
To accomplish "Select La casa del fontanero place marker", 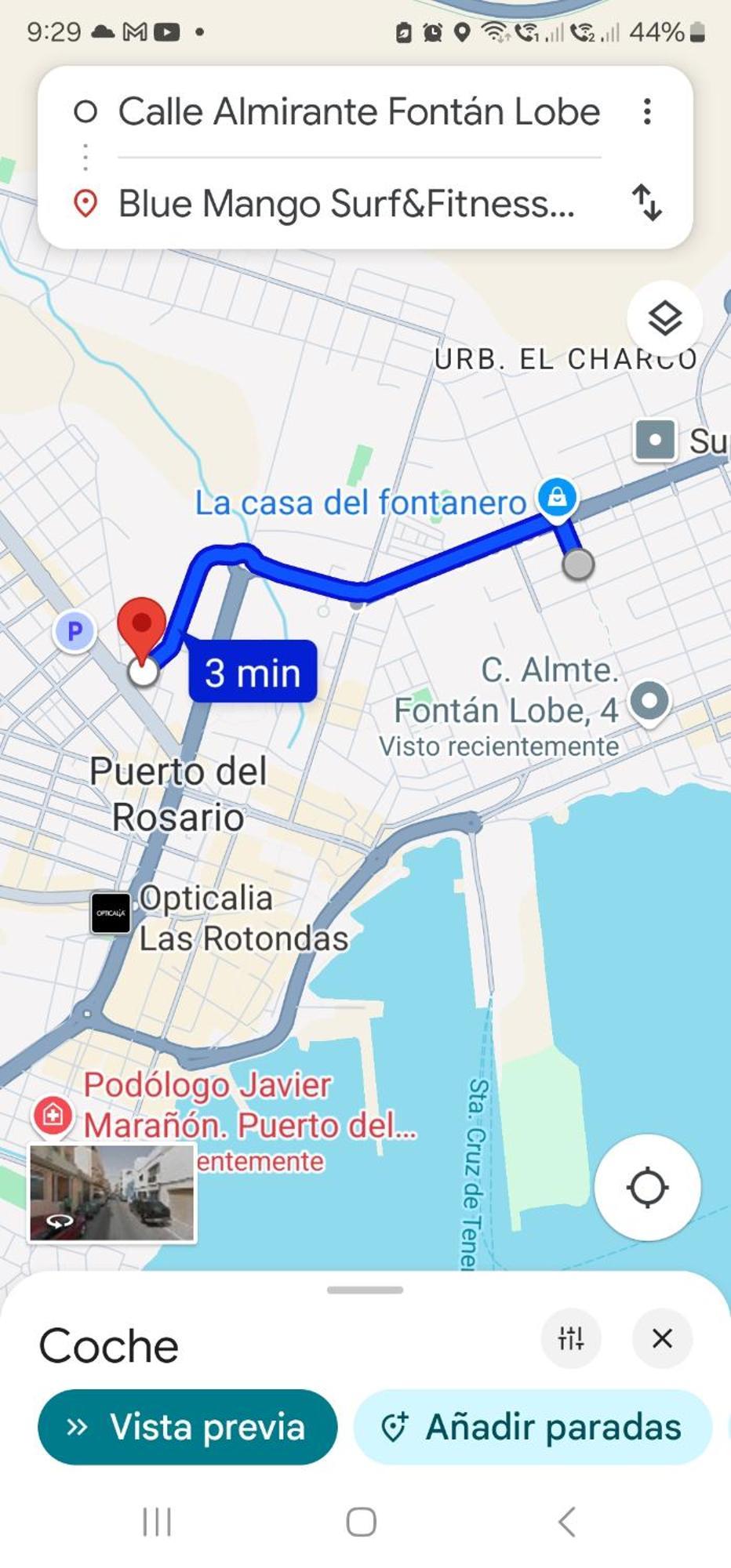I will tap(557, 498).
